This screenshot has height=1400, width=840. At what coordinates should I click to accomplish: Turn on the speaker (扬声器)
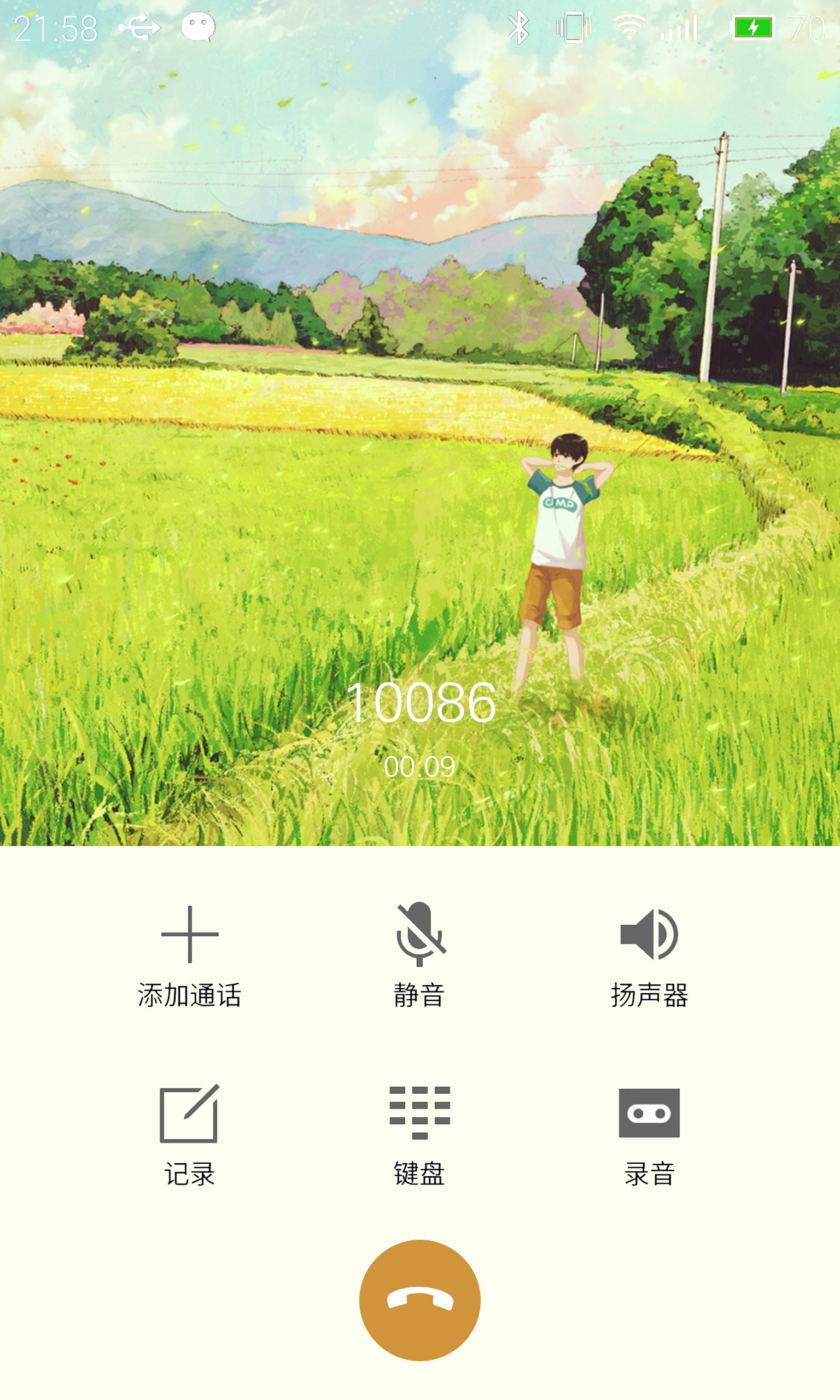pyautogui.click(x=649, y=956)
